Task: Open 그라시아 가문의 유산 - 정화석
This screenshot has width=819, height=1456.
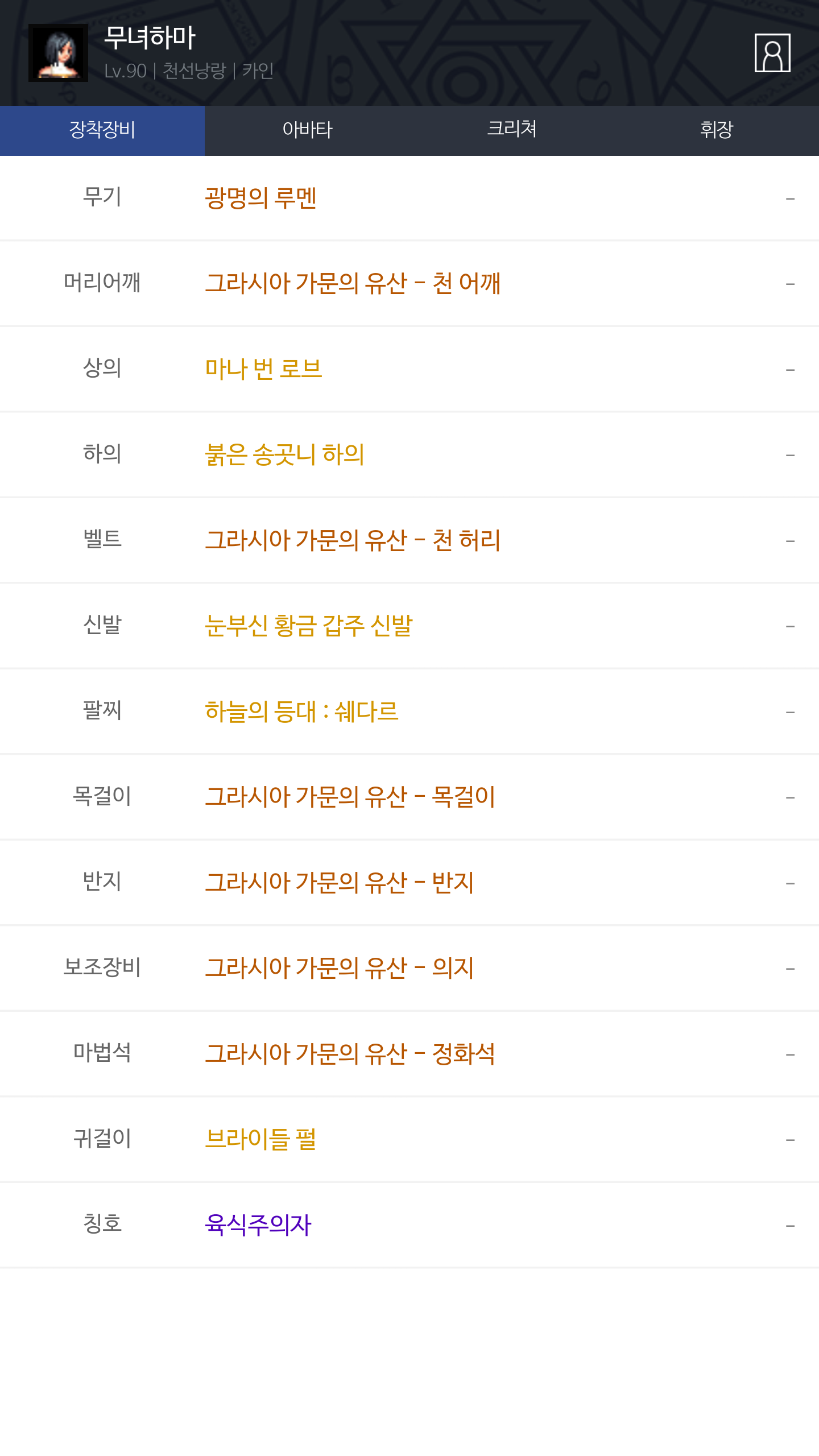Action: click(x=350, y=1054)
